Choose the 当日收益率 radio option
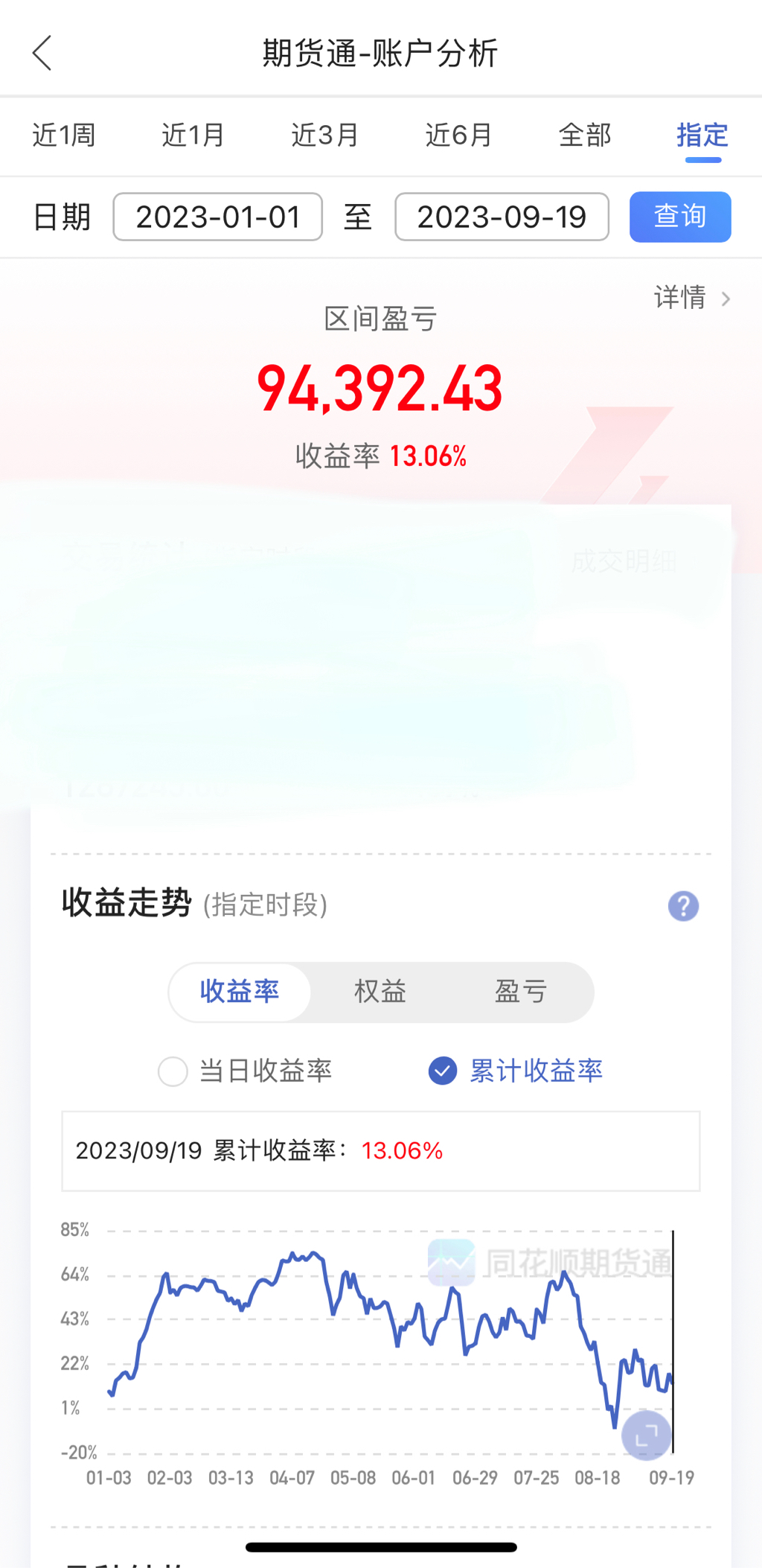Image resolution: width=762 pixels, height=1568 pixels. (173, 1071)
